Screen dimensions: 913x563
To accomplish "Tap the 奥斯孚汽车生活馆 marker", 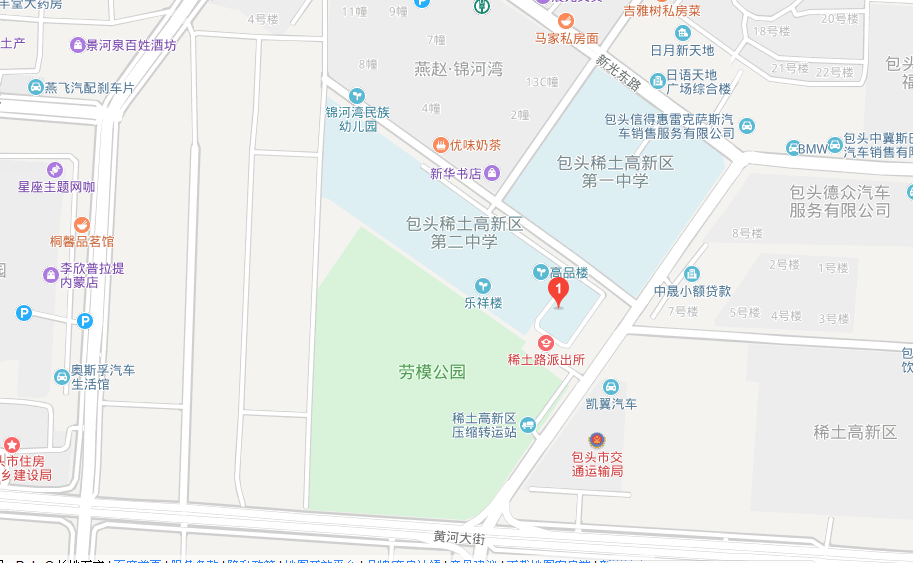I will tap(62, 376).
